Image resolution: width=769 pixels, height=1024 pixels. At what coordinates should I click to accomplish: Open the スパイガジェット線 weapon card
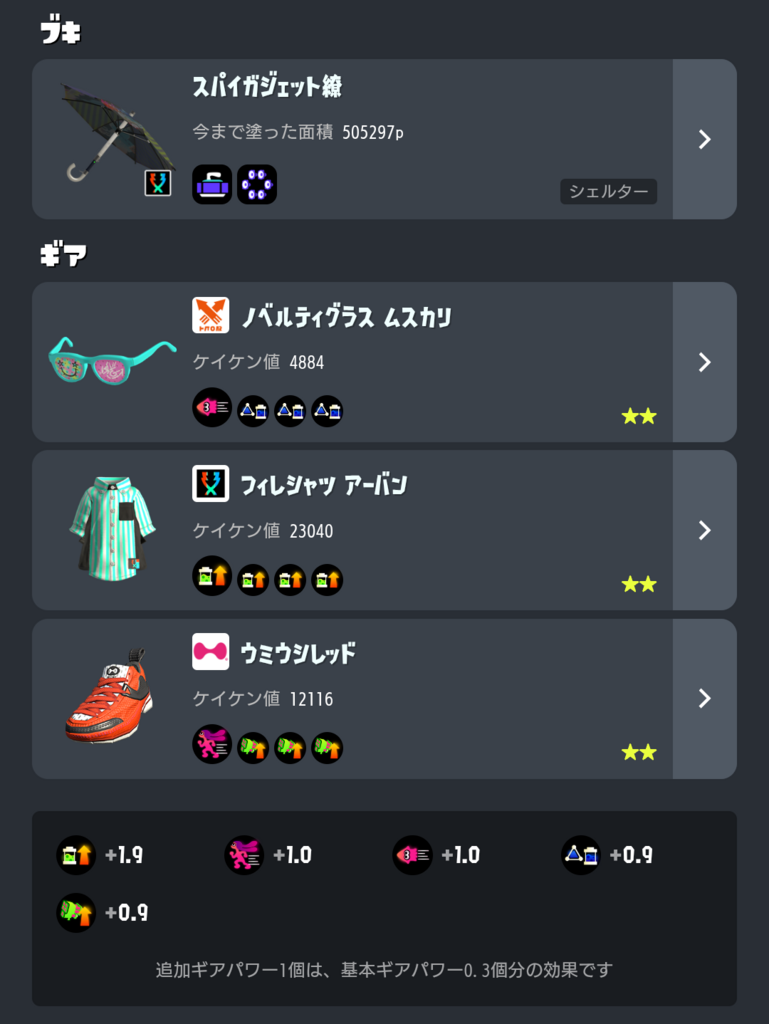384,139
